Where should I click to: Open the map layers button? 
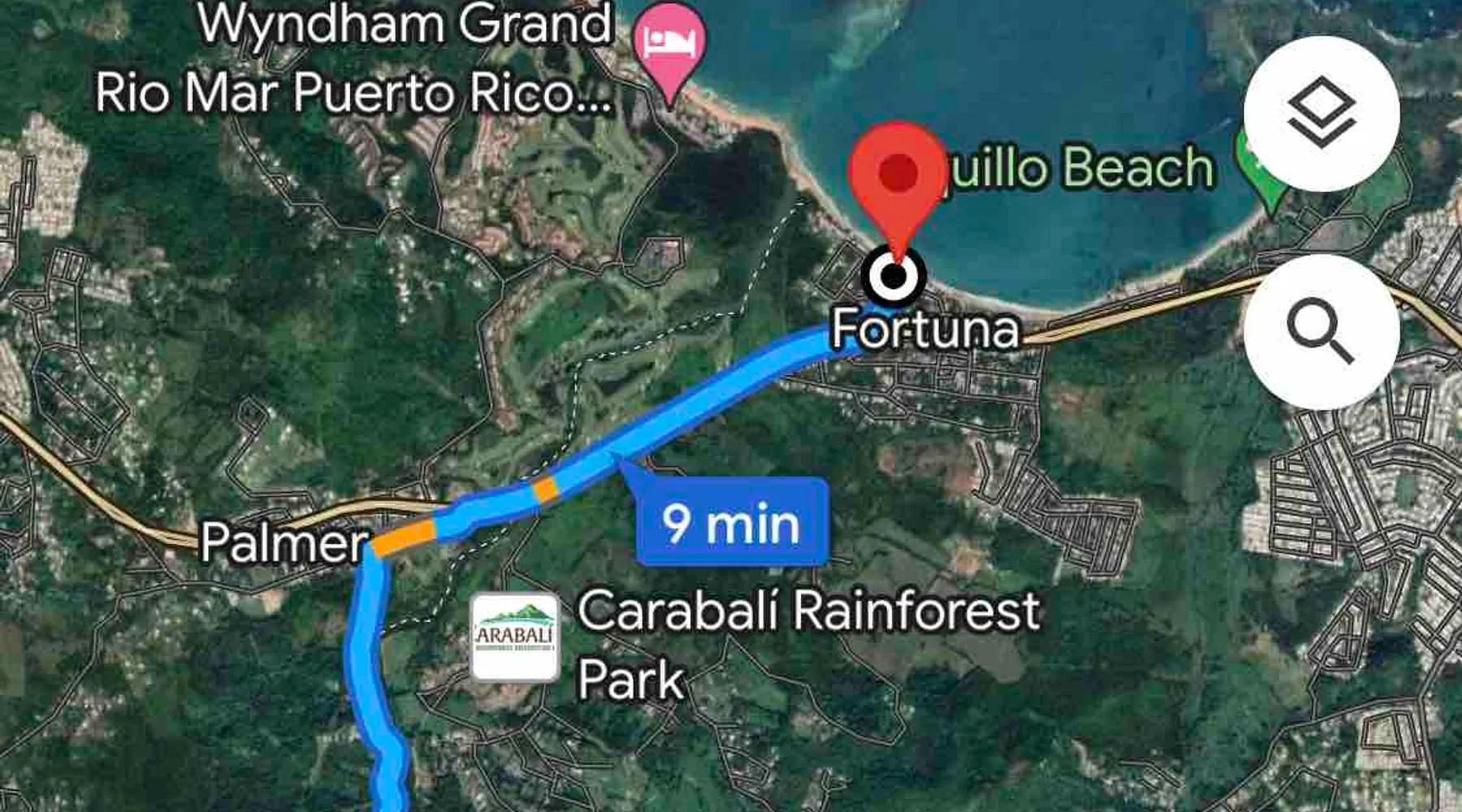[x=1321, y=114]
